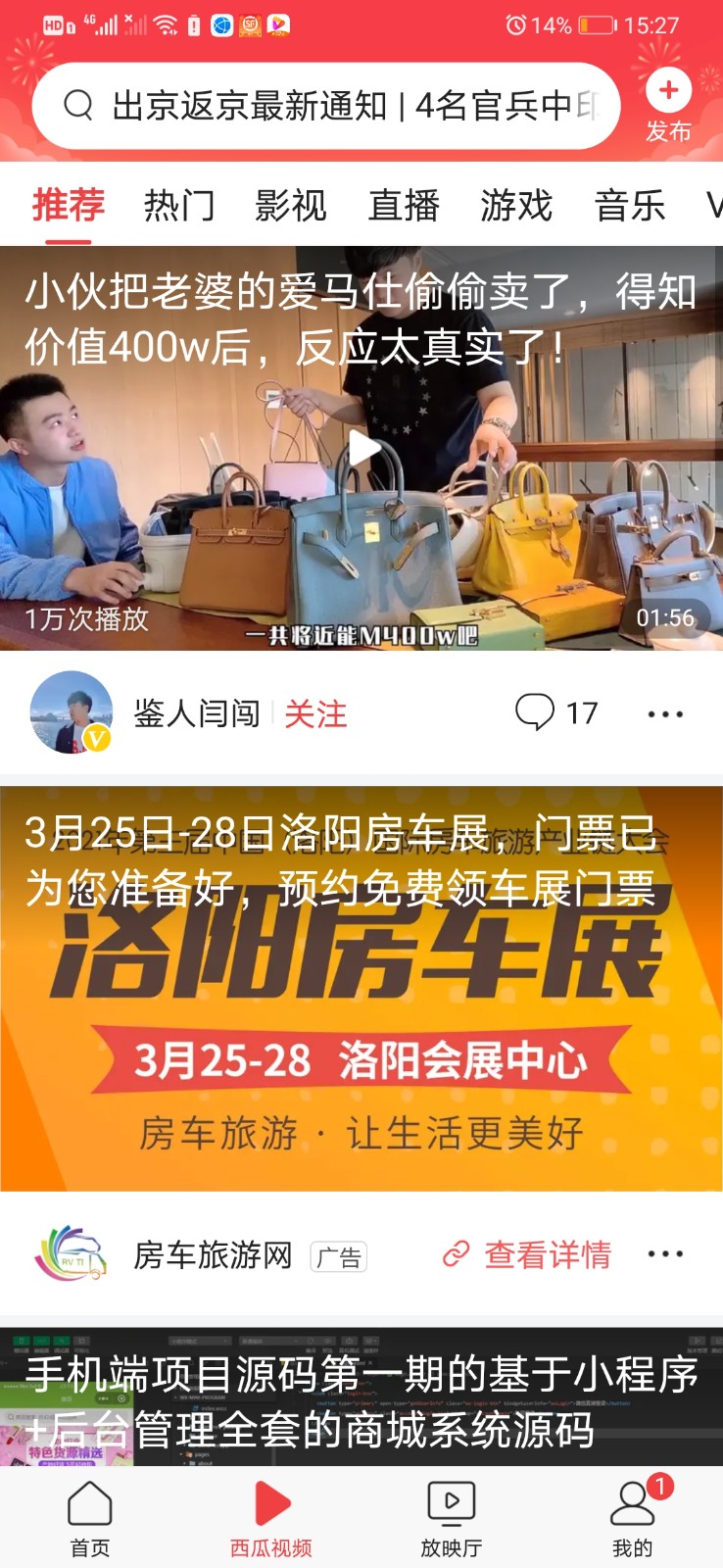The width and height of the screenshot is (723, 1568).
Task: Open more options for 鉴人闫闯's video
Action: click(x=665, y=714)
